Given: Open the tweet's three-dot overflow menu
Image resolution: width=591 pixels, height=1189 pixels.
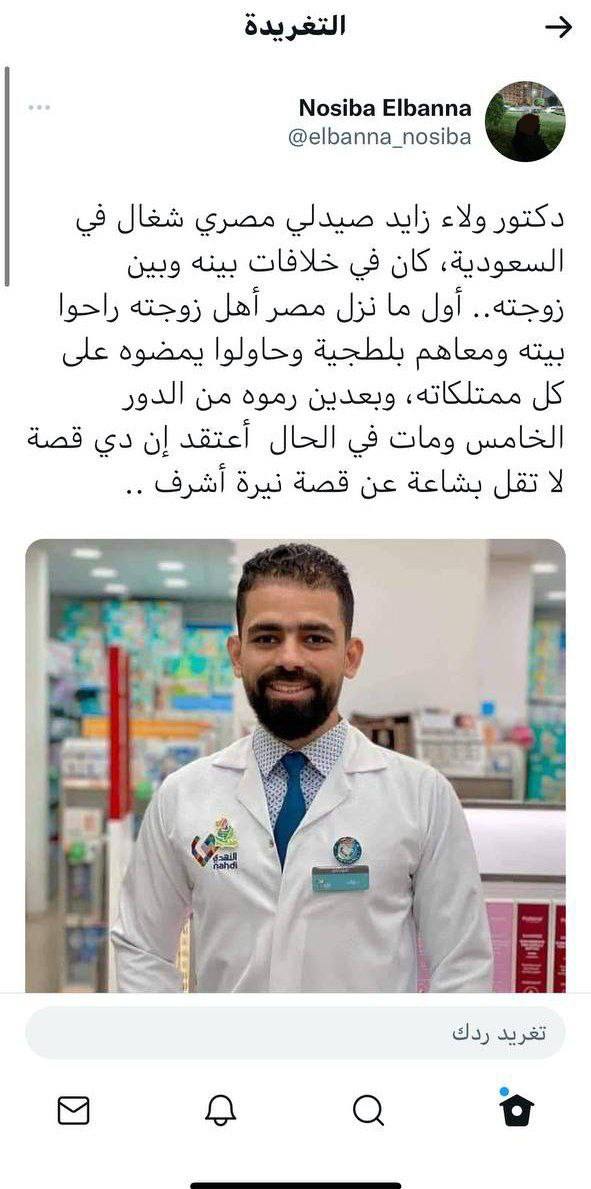Looking at the screenshot, I should tap(39, 108).
